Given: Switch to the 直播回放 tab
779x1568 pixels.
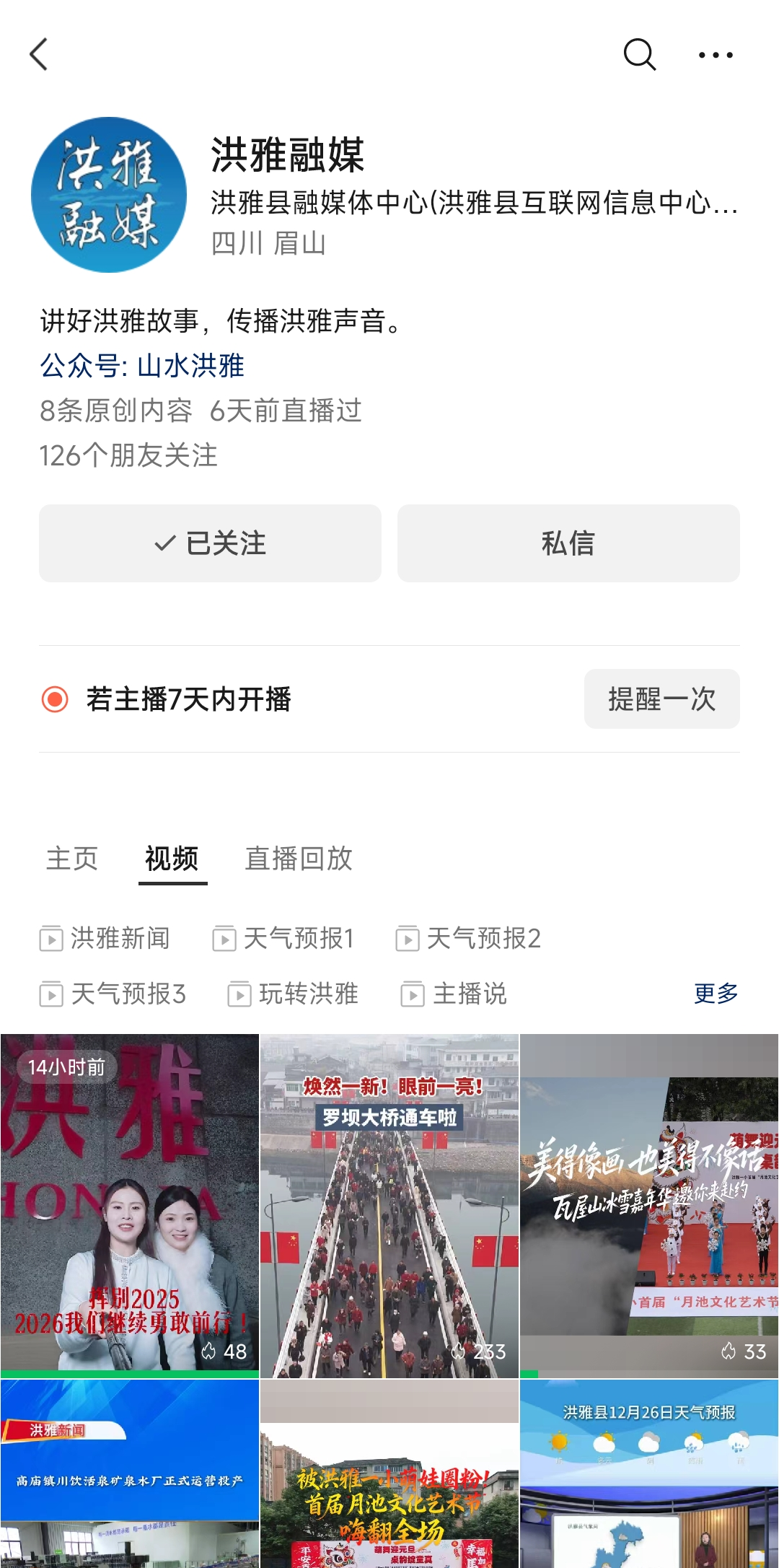Looking at the screenshot, I should (299, 859).
